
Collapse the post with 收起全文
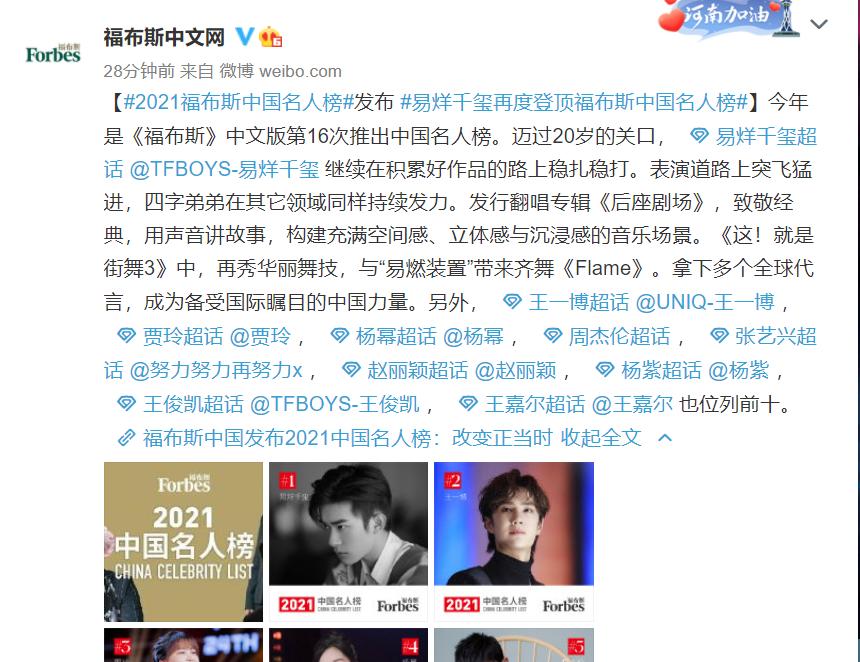coord(601,437)
